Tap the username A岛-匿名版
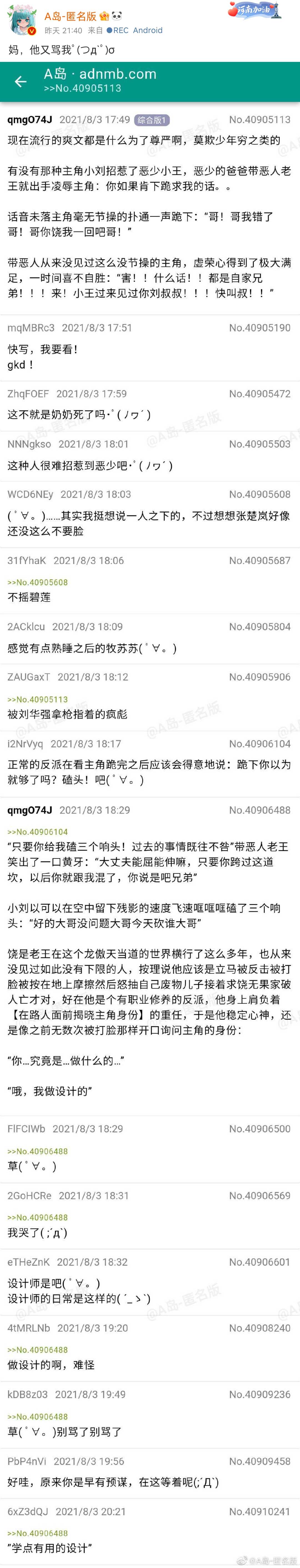Screen dimensions: 300x1568 click(x=69, y=16)
